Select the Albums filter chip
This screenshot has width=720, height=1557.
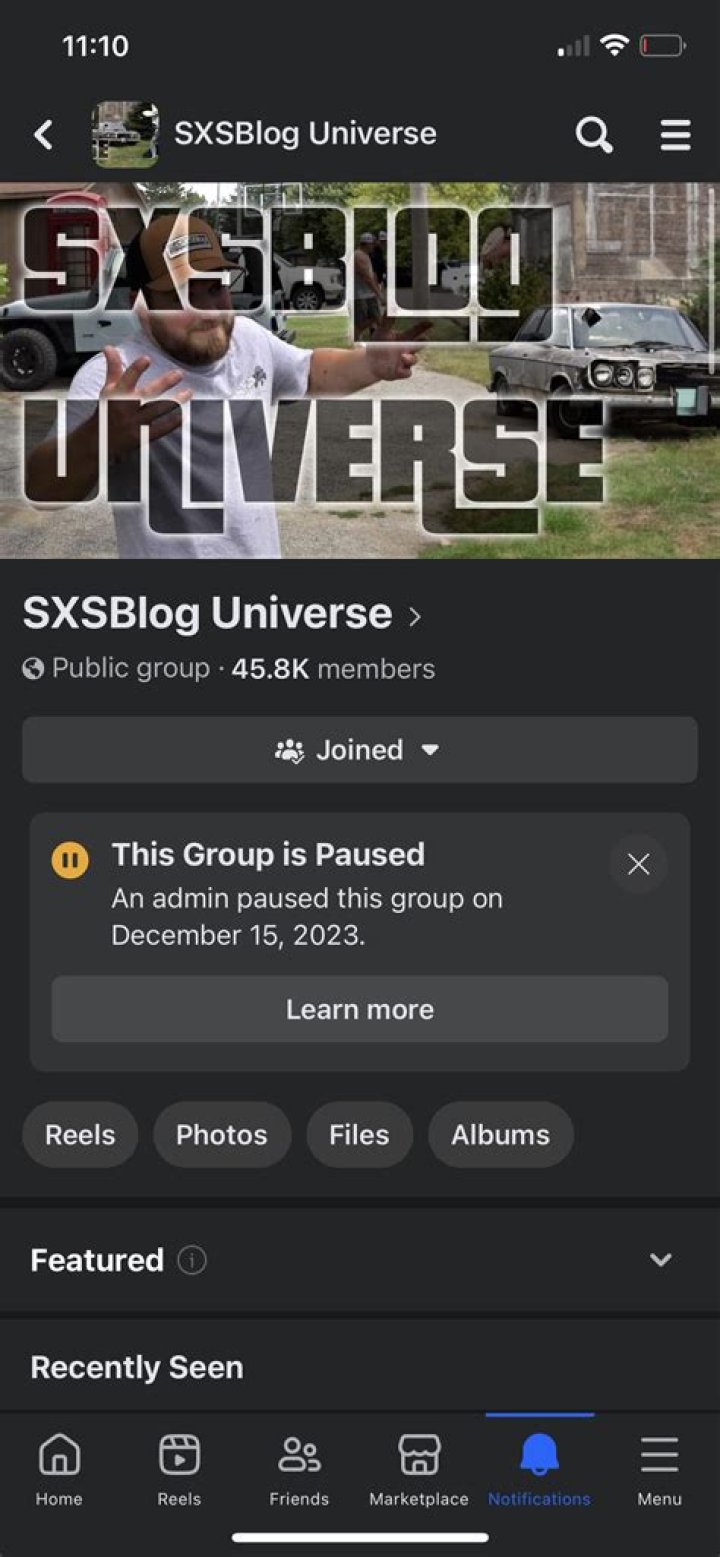[500, 1134]
